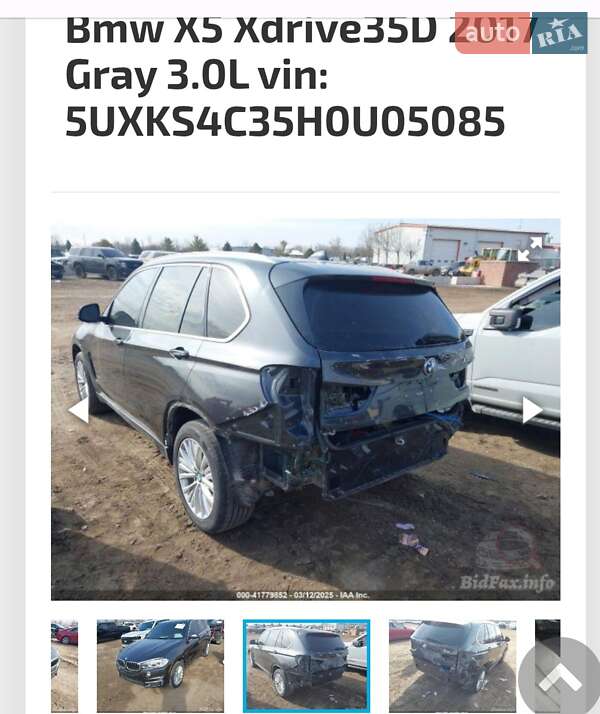This screenshot has width=600, height=714.
Task: Show the next car photo
Action: (x=532, y=410)
